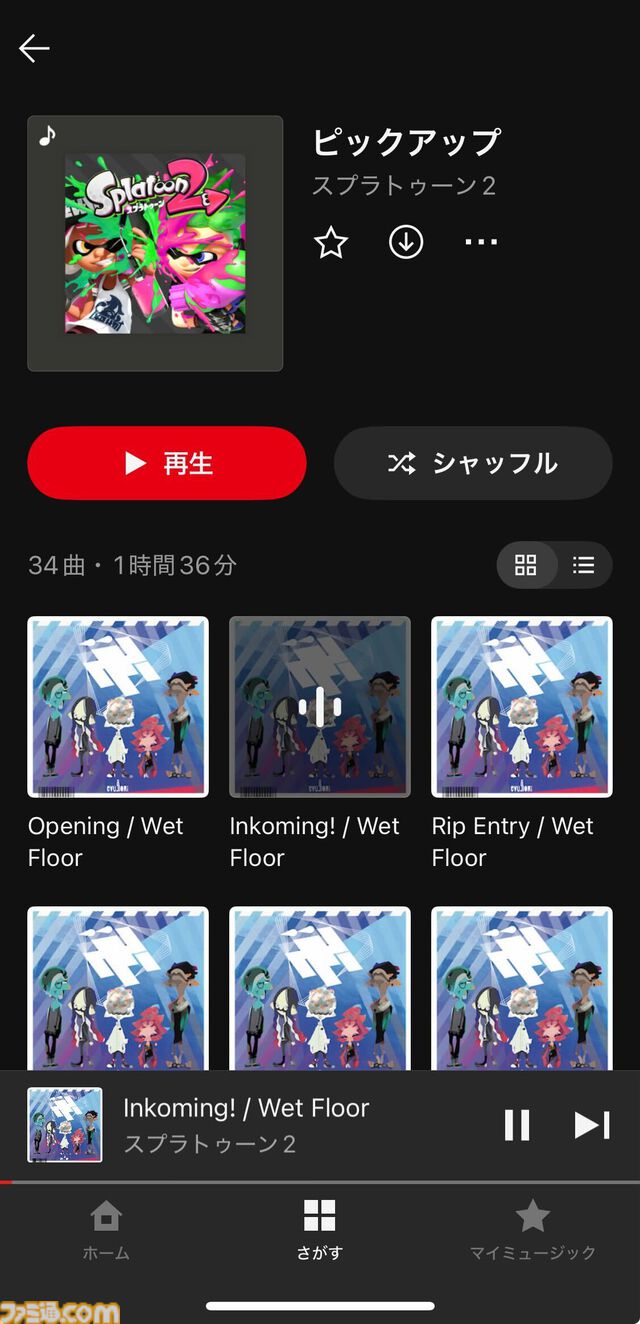Tap the red 再生 play button
640x1324 pixels.
pos(167,463)
